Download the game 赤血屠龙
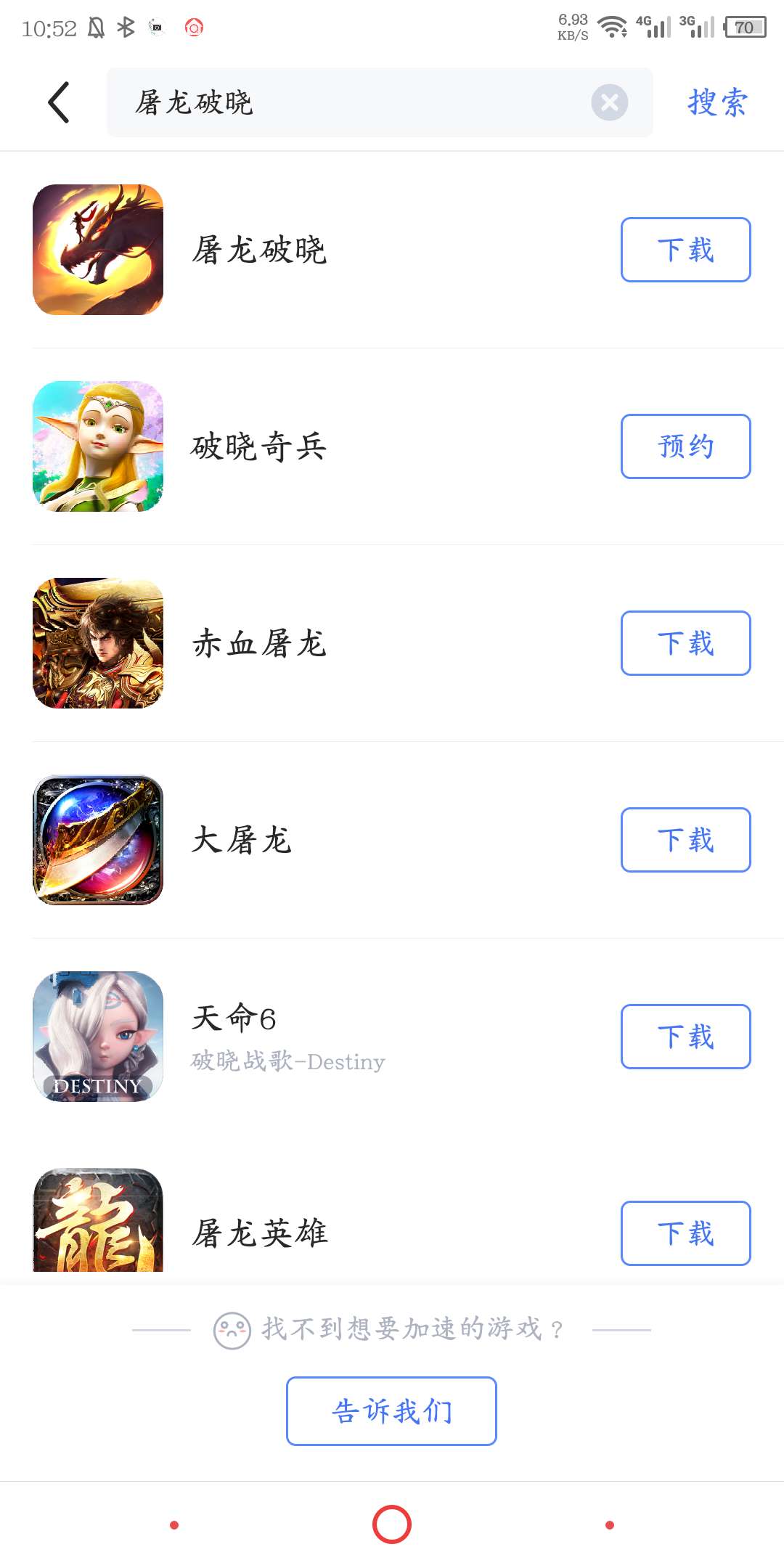784x1568 pixels. [685, 643]
